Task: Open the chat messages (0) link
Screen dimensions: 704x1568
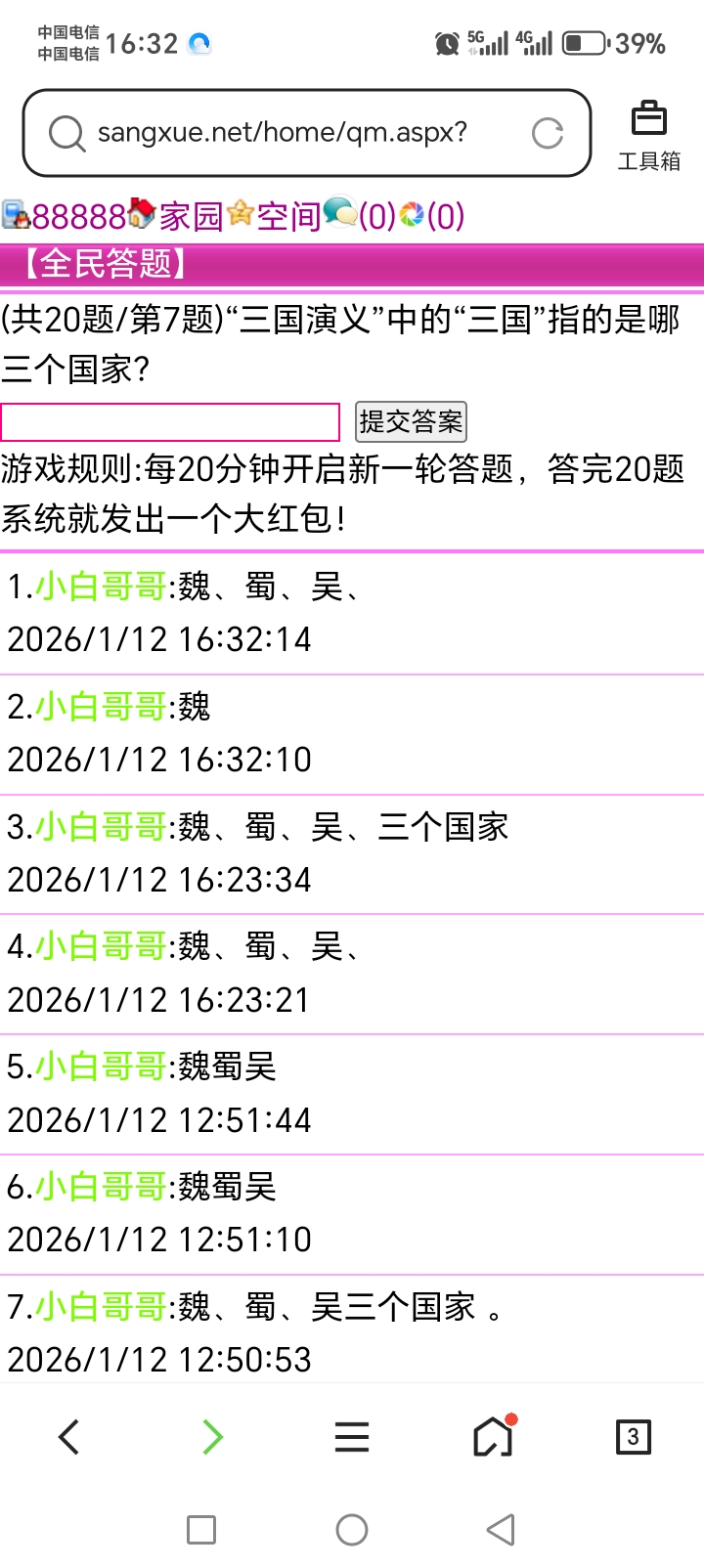Action: [376, 216]
